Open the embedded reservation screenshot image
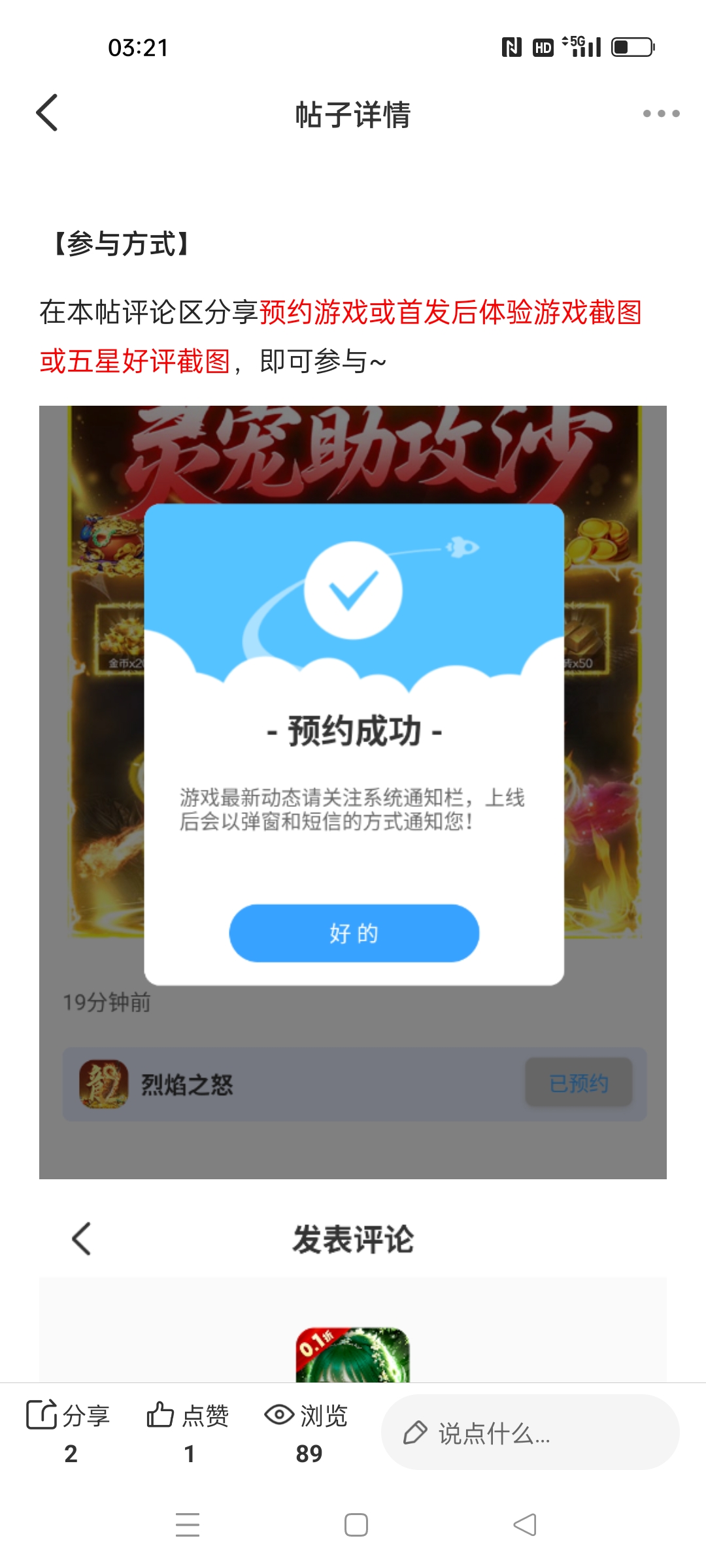The image size is (706, 1568). [x=353, y=792]
